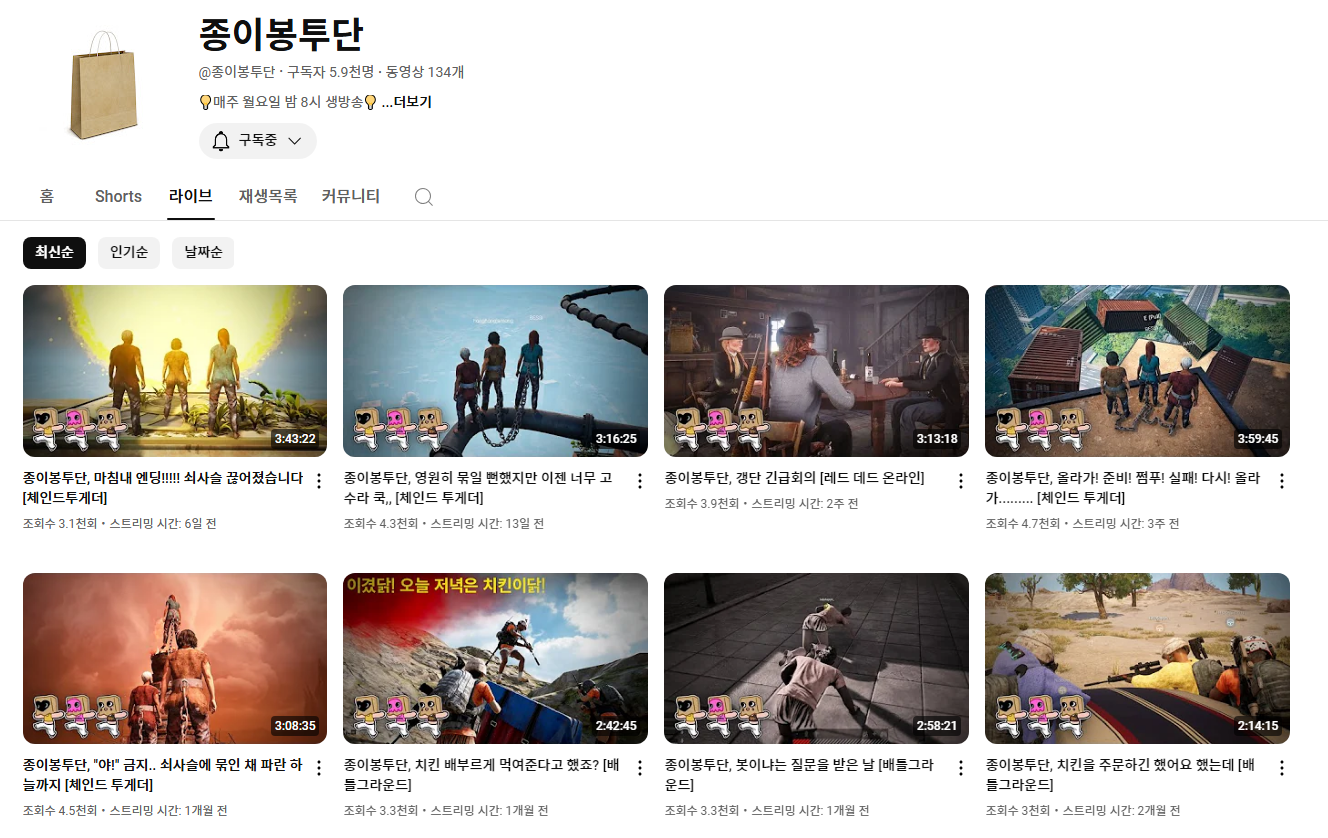The image size is (1328, 838).
Task: Play the 3:08:35 "야!" 금지 stream
Action: [175, 658]
